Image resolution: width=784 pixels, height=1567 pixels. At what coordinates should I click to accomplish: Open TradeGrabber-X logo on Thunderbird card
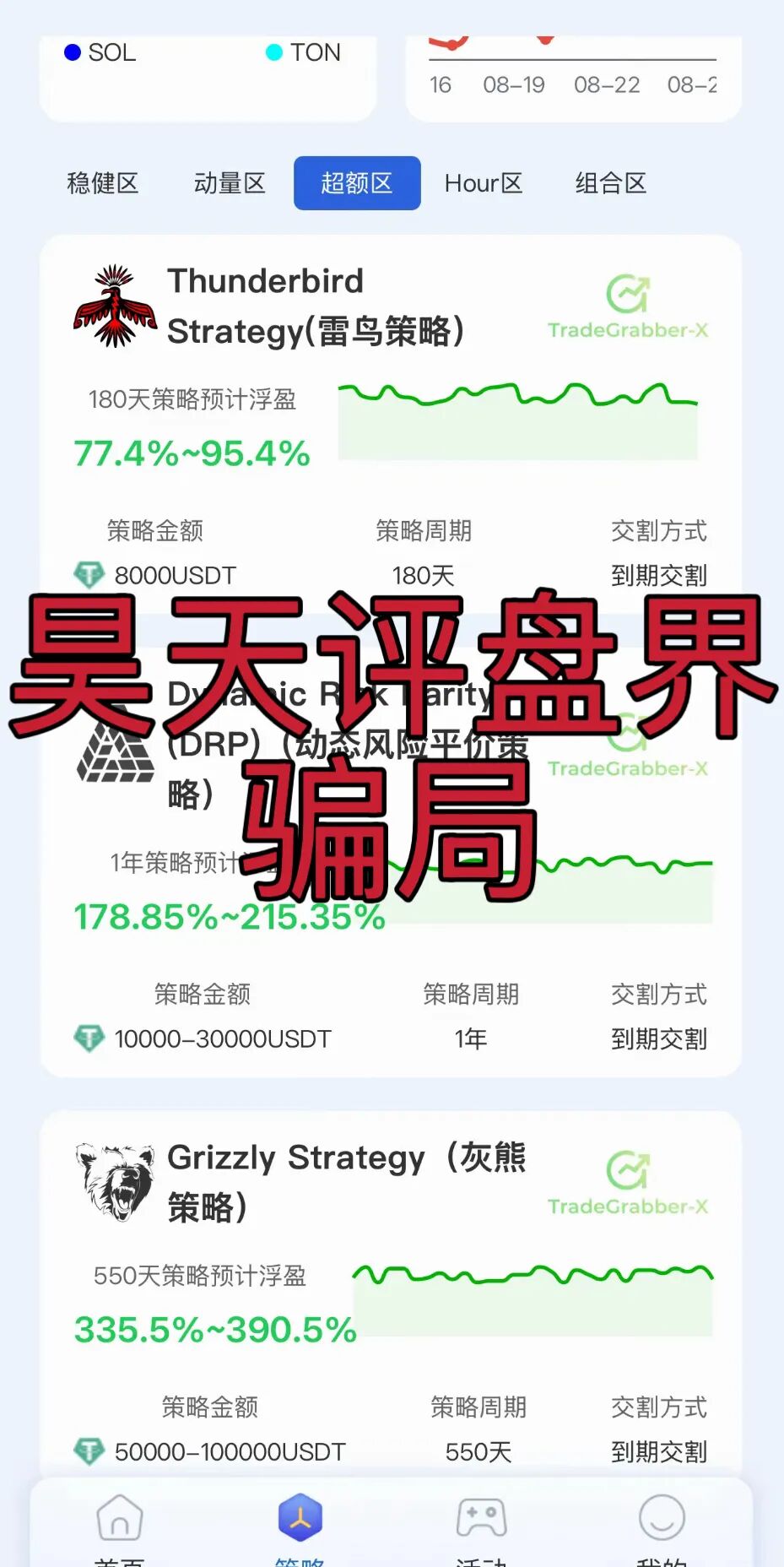628,304
